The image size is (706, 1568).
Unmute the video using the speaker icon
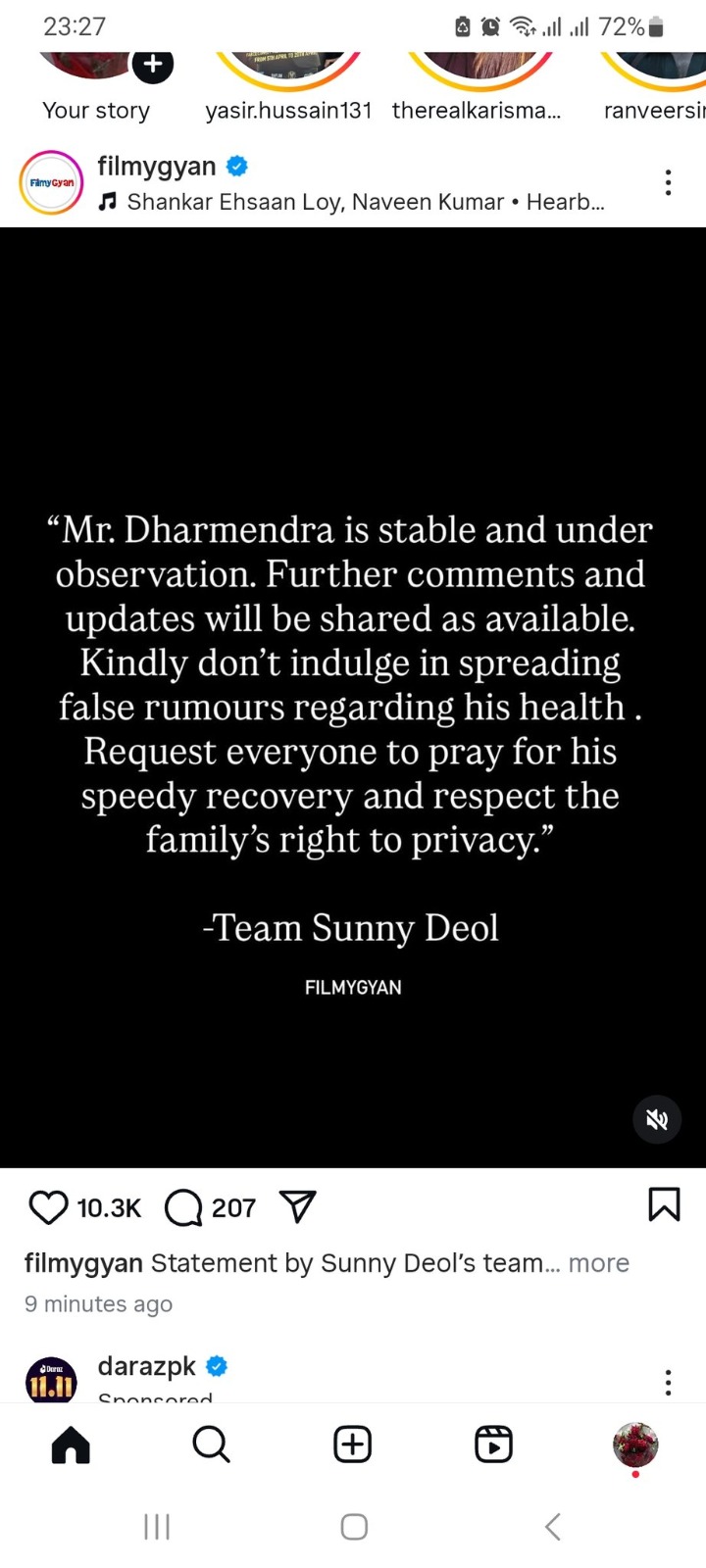(x=656, y=1119)
